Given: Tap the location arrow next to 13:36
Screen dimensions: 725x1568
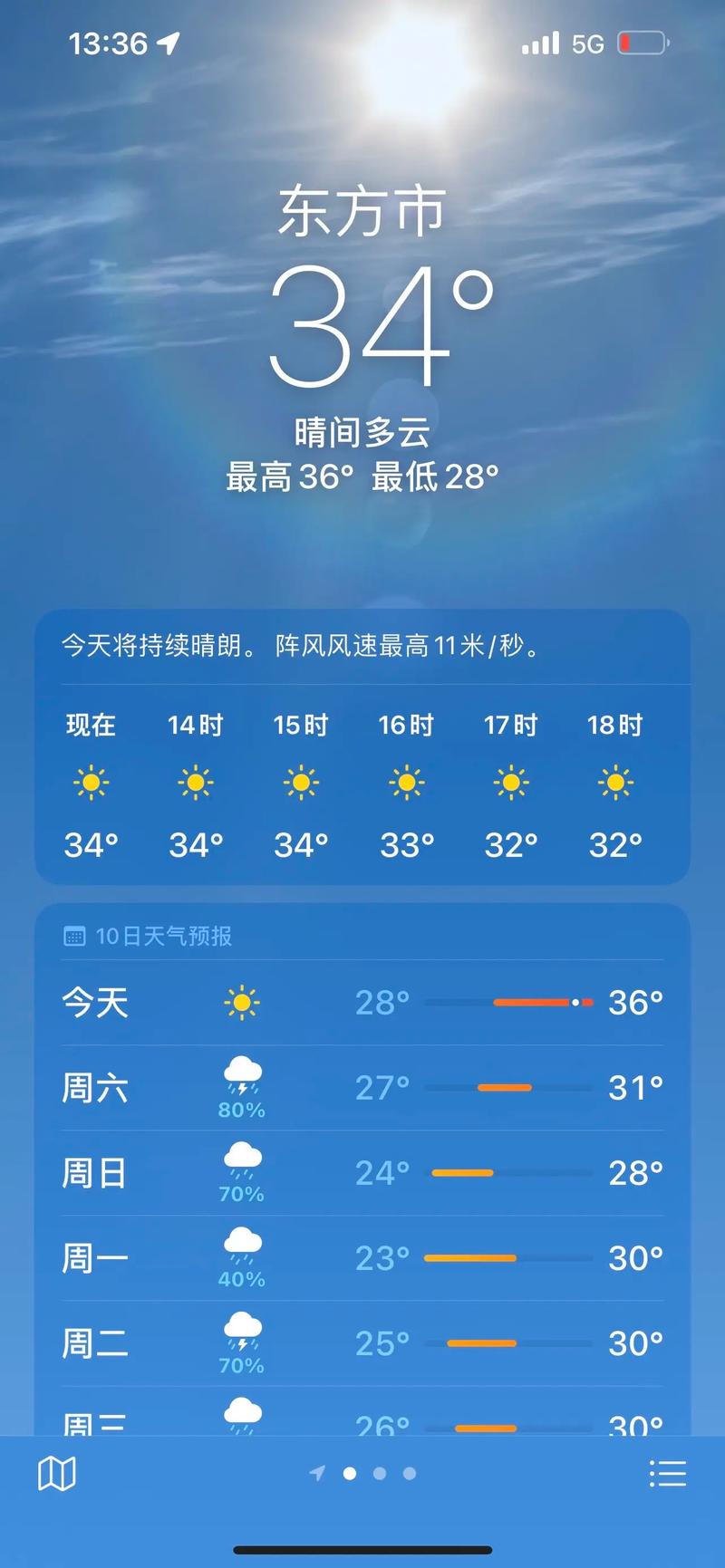Looking at the screenshot, I should (x=168, y=41).
